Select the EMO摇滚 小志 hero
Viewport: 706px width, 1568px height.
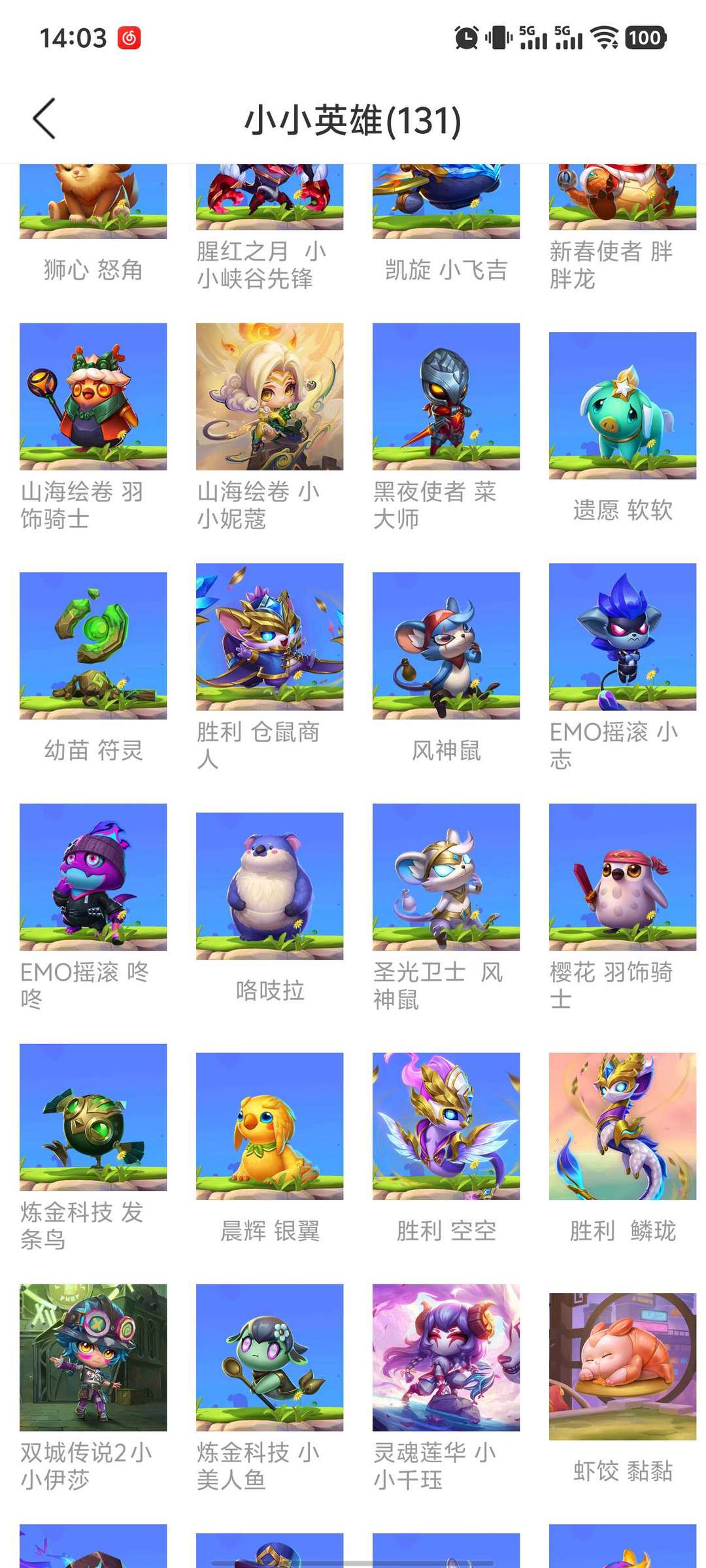tap(622, 637)
